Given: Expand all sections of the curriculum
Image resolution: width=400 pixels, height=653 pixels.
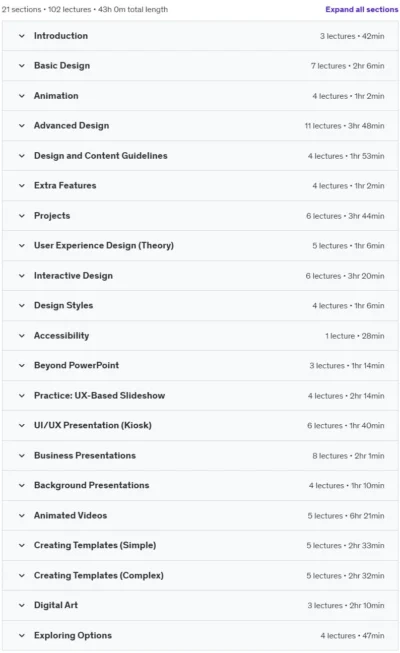Looking at the screenshot, I should point(362,9).
